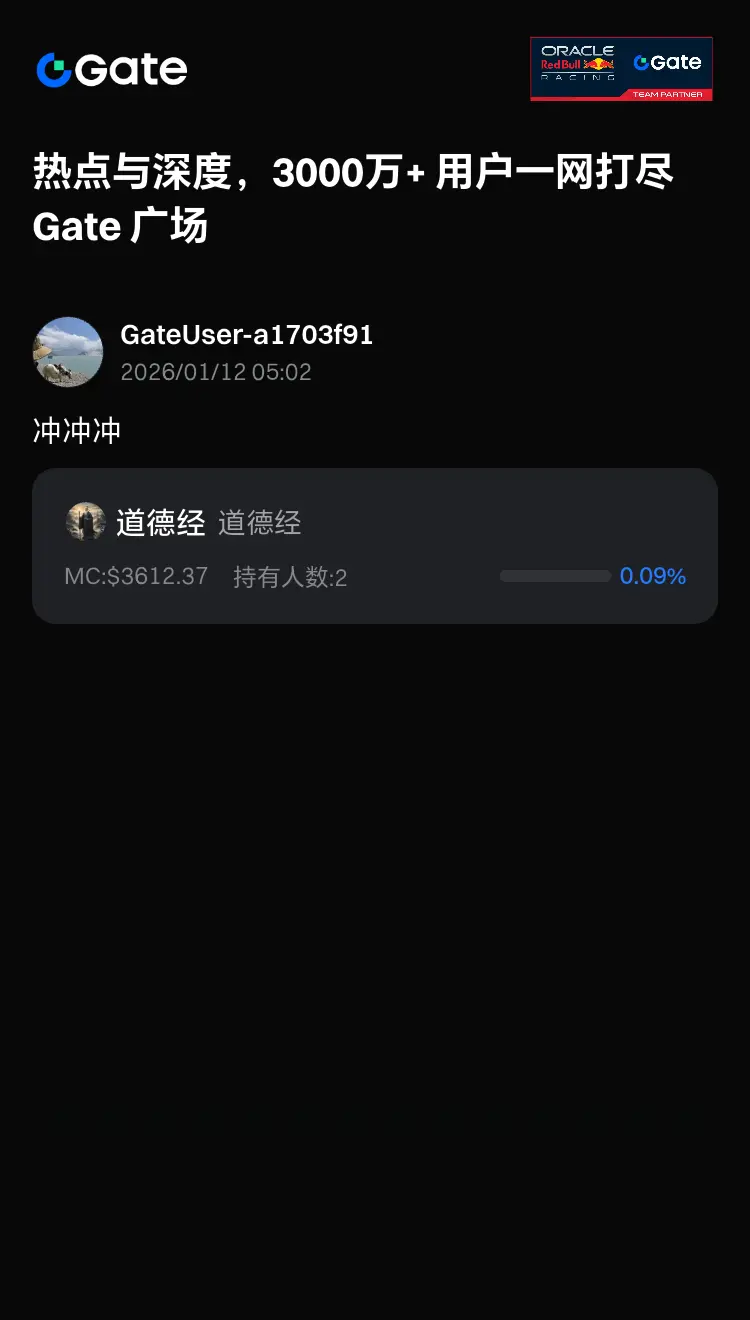Click the progress bar on the token card
This screenshot has width=750, height=1320.
(555, 576)
